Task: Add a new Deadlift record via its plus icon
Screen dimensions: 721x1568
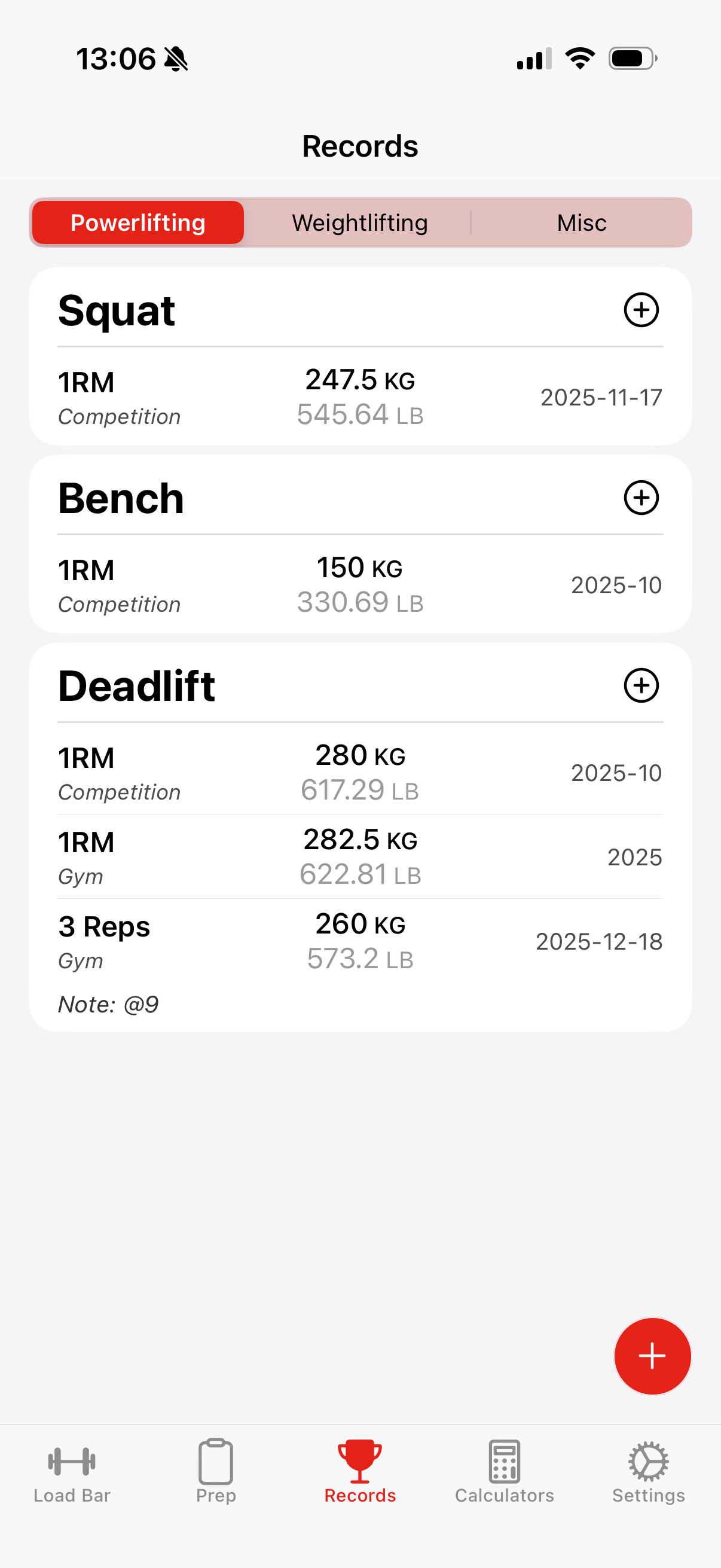Action: point(643,685)
